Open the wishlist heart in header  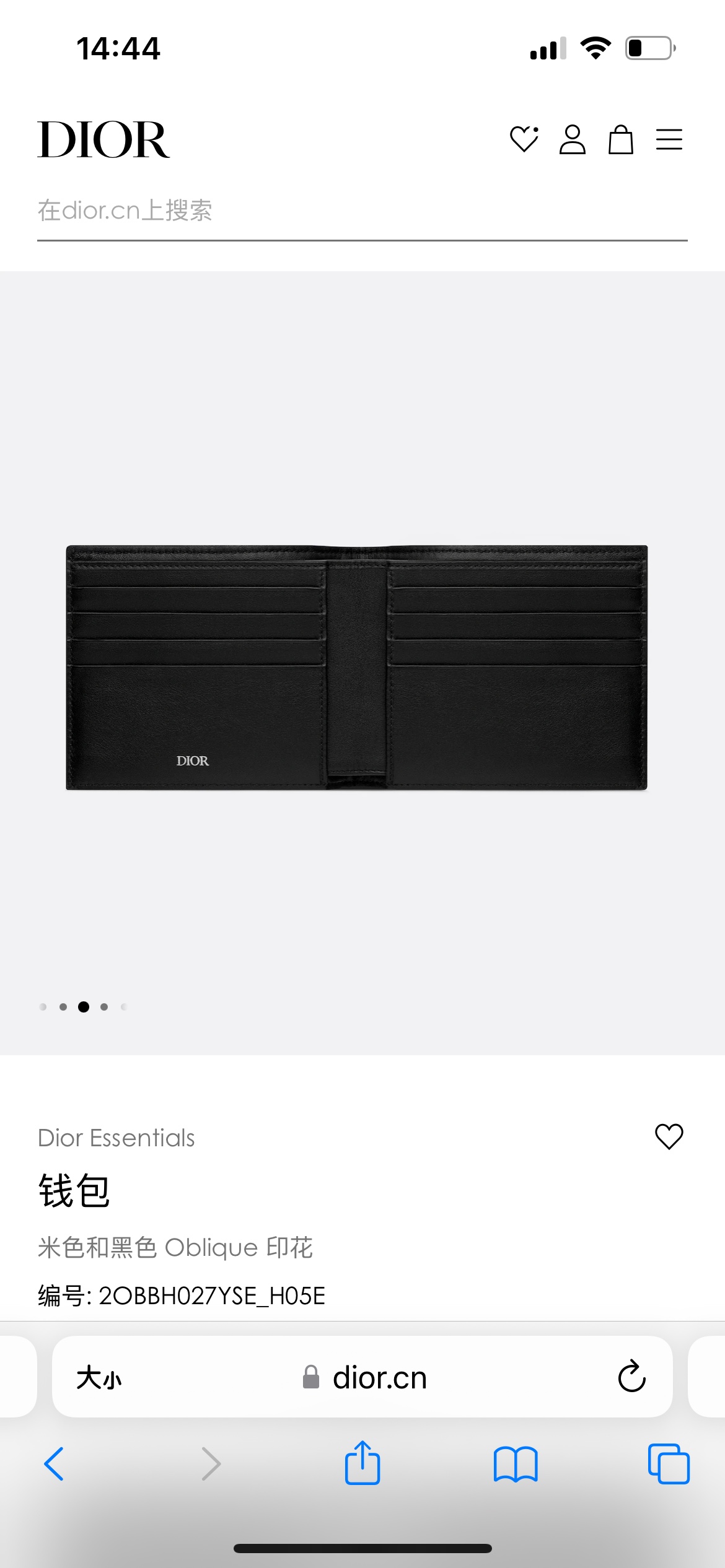[524, 139]
